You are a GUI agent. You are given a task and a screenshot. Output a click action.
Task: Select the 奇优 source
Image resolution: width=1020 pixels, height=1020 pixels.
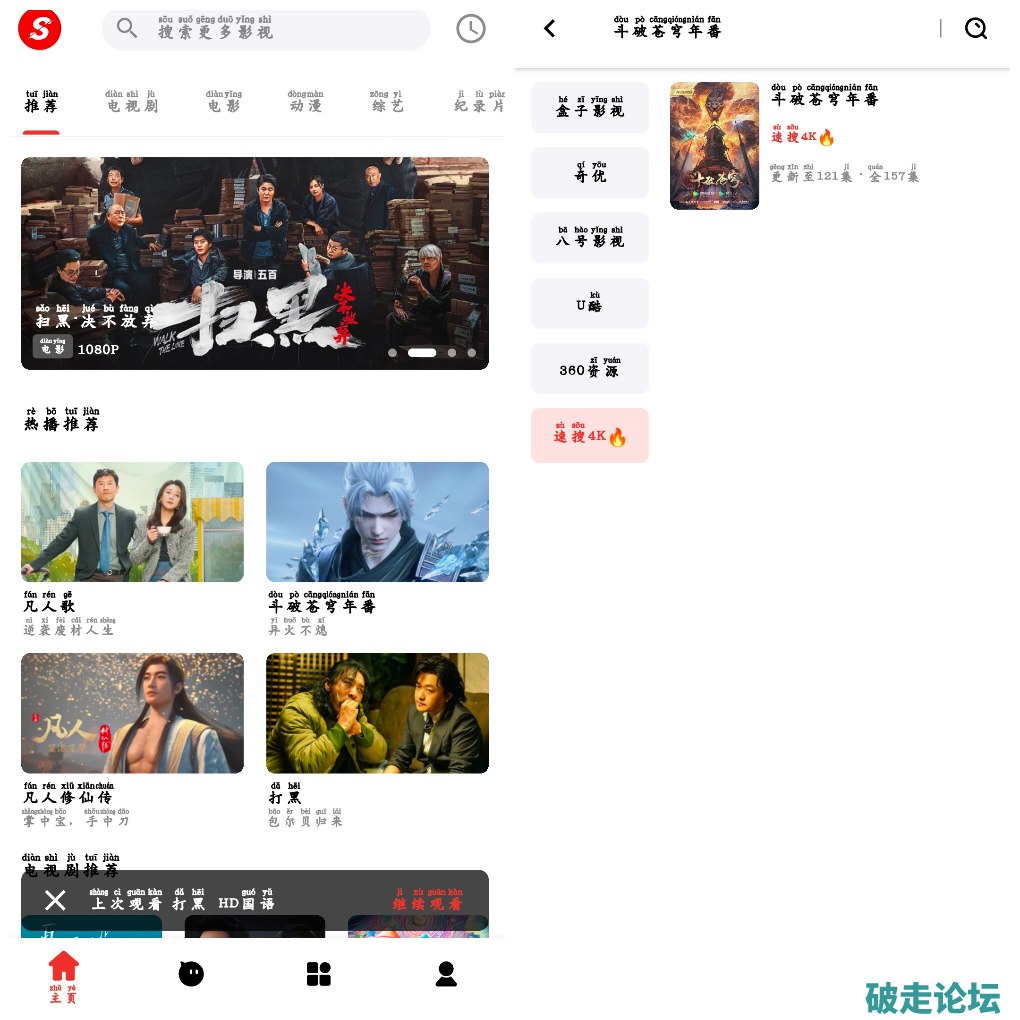point(590,172)
